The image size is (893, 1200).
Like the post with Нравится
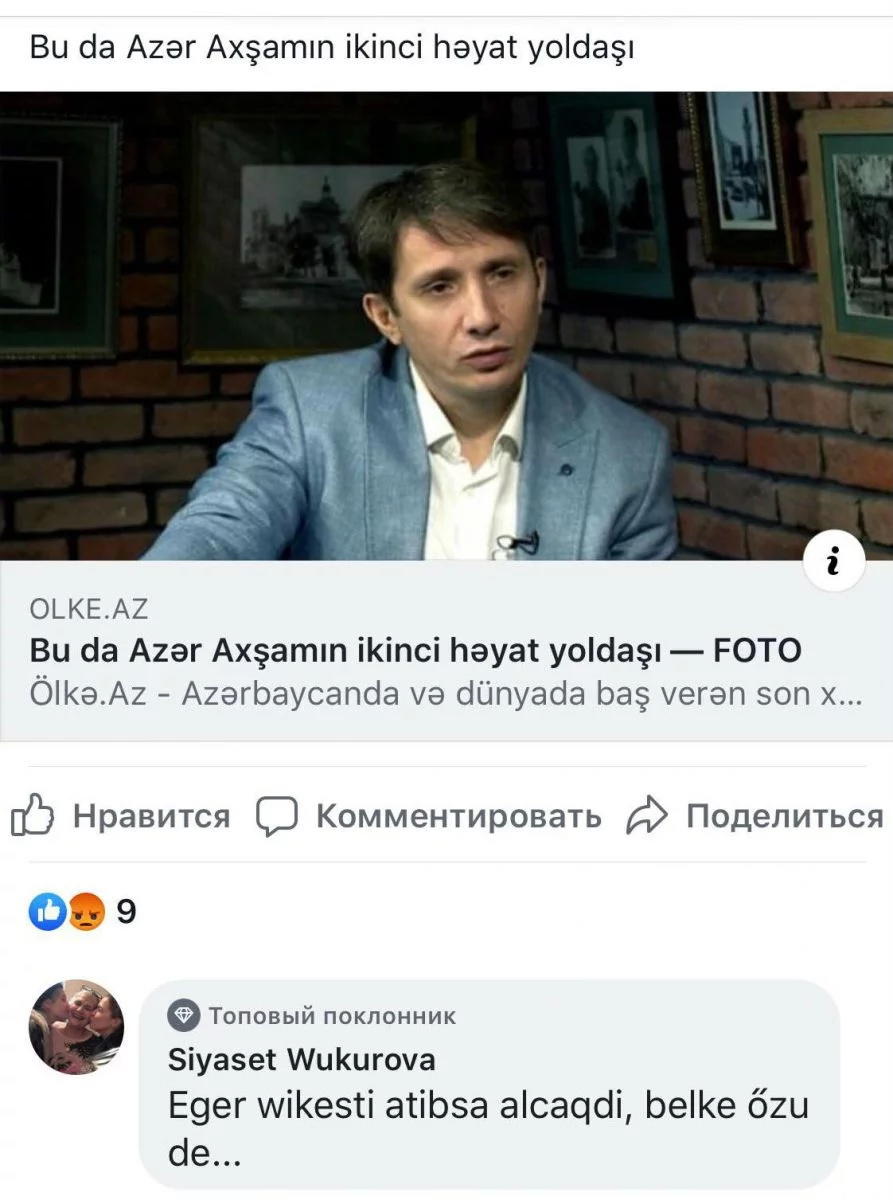pos(121,816)
